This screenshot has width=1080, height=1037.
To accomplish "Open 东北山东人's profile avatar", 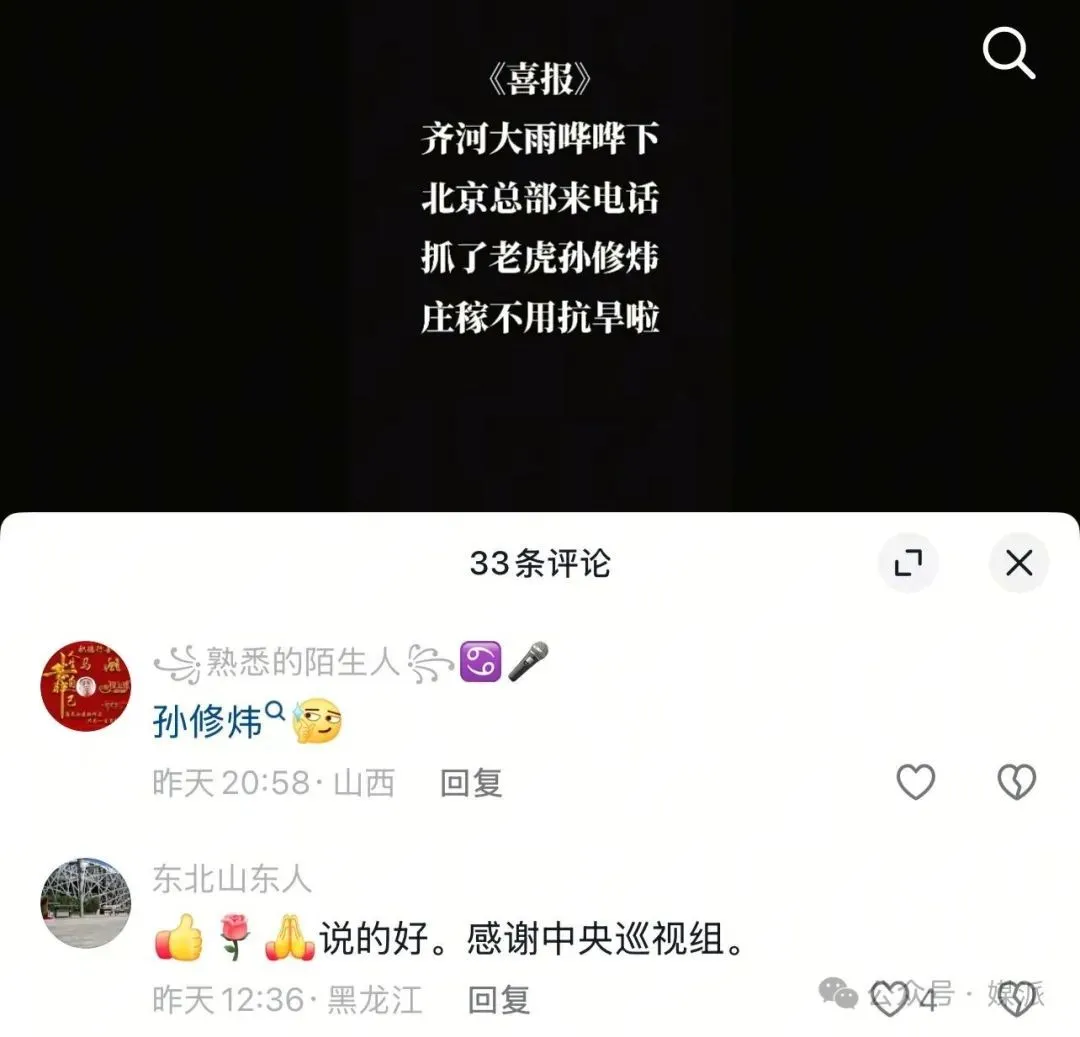I will click(x=86, y=903).
